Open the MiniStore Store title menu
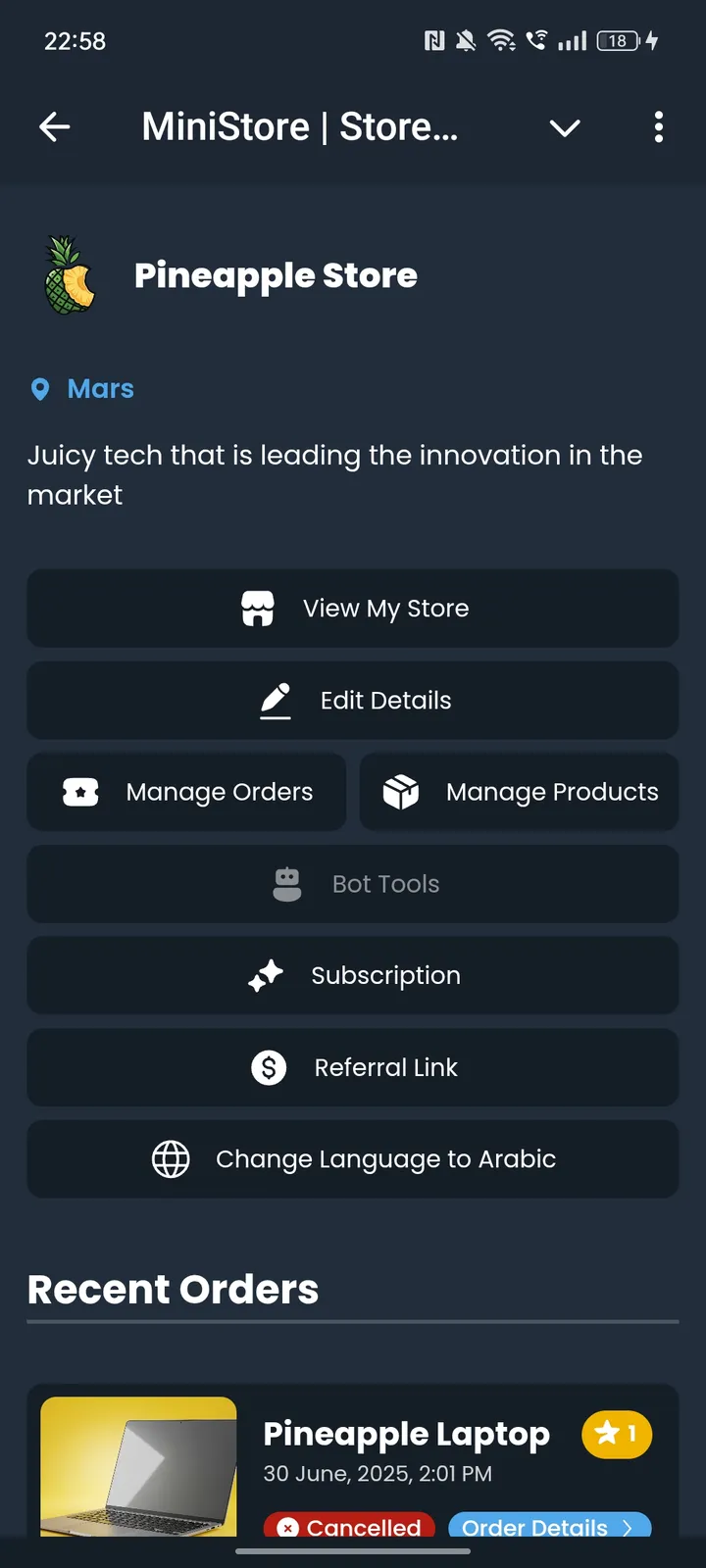The image size is (706, 1568). (299, 126)
